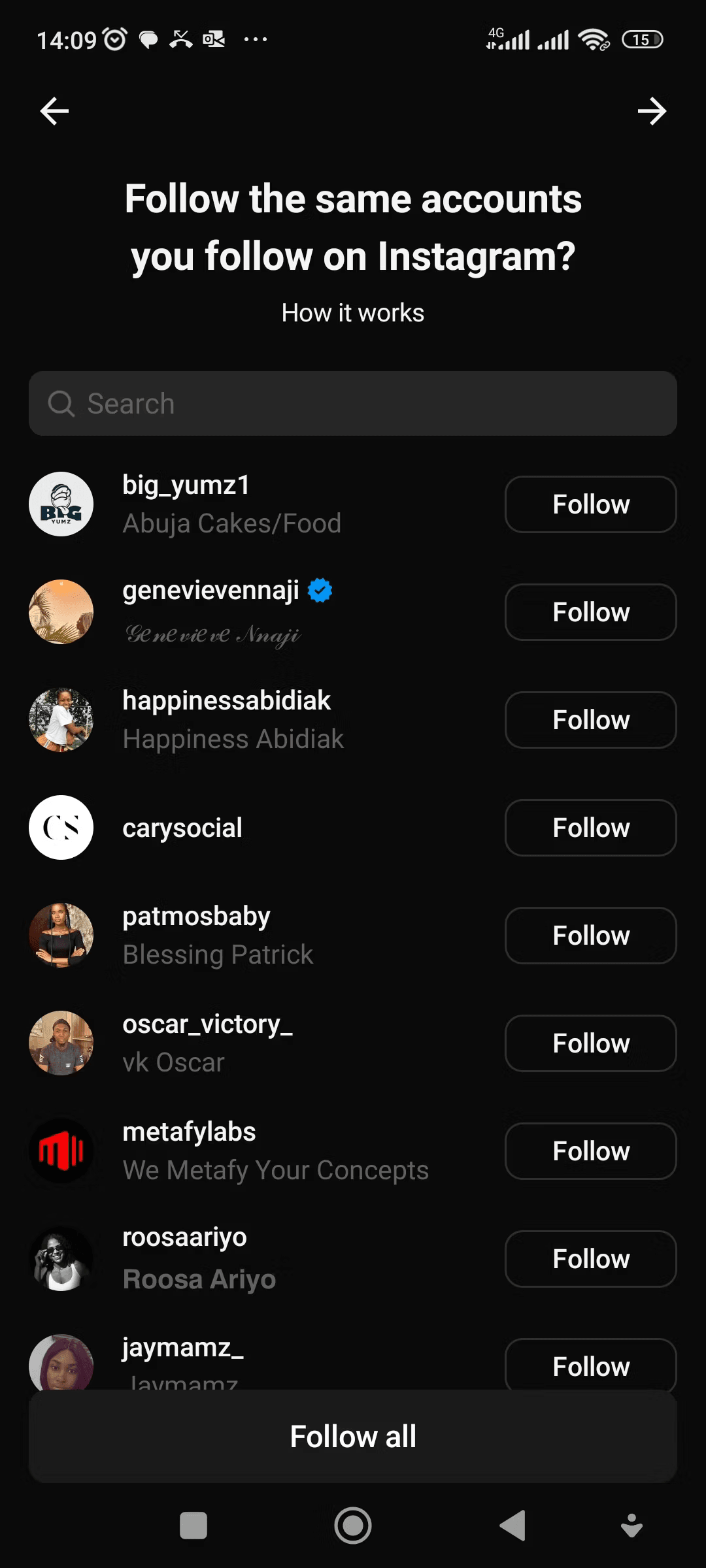Open the metafylabs account row
The height and width of the screenshot is (1568, 706).
(x=261, y=1151)
